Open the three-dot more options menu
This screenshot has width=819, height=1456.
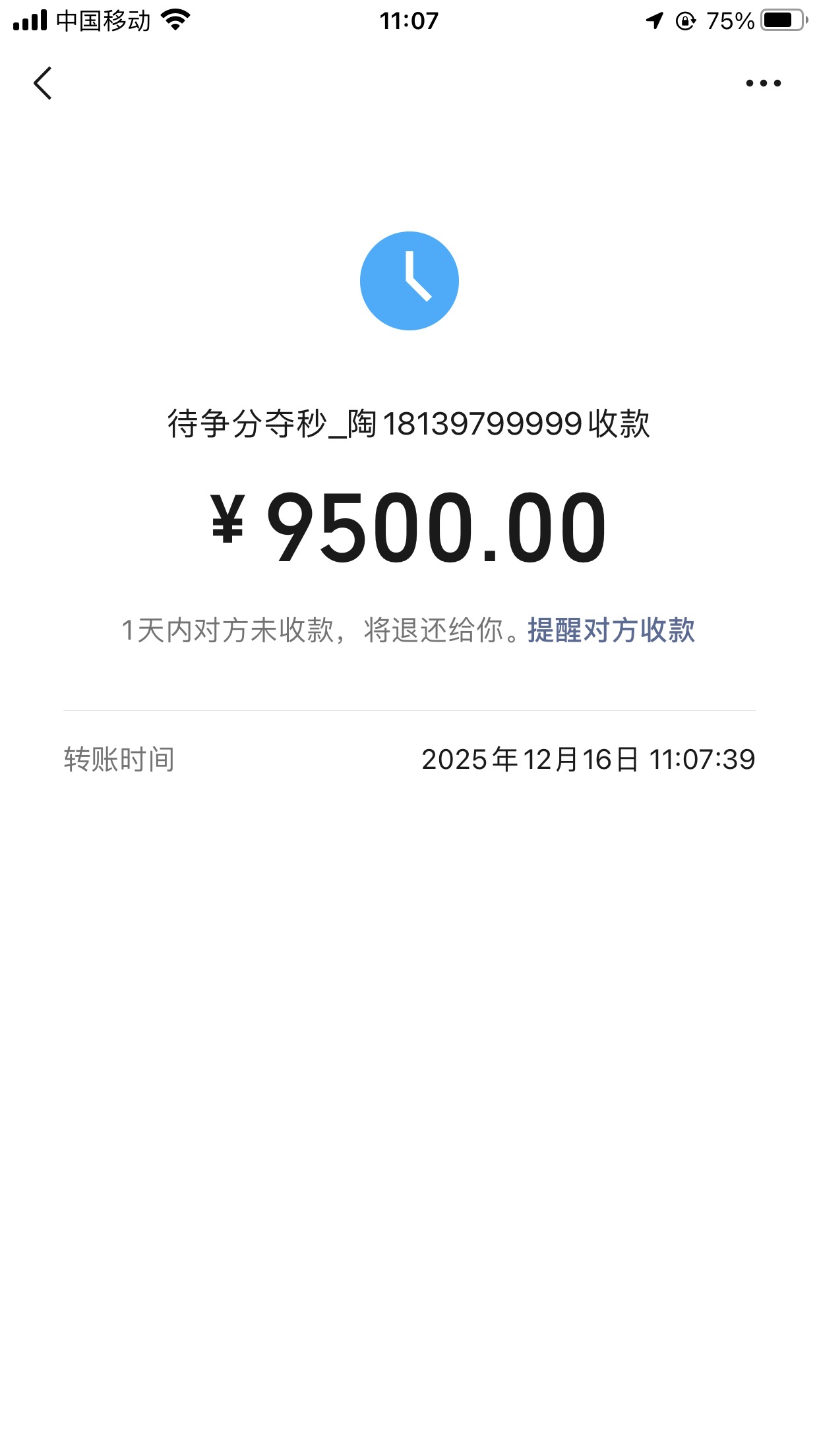(763, 84)
